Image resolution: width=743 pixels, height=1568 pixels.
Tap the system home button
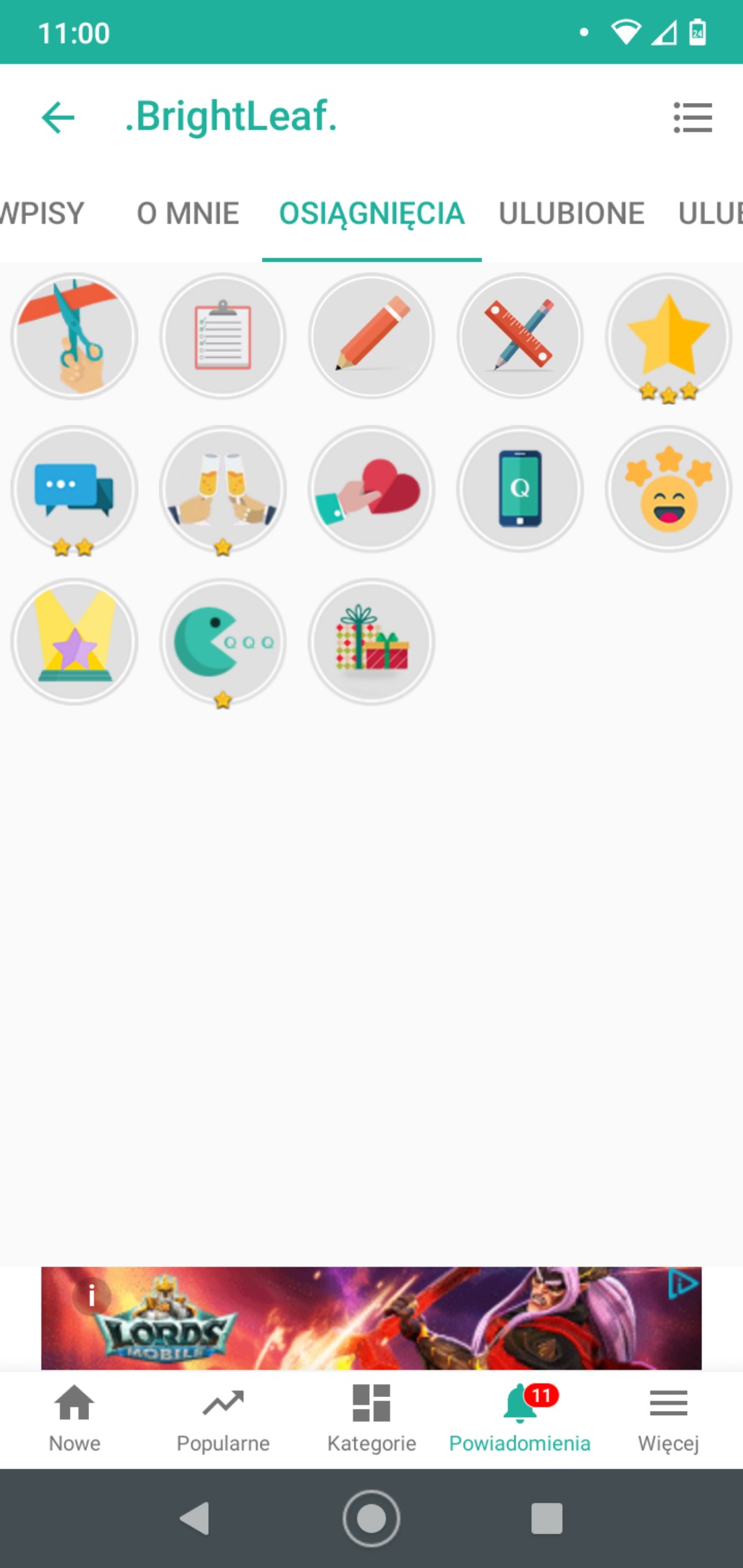[x=371, y=1518]
